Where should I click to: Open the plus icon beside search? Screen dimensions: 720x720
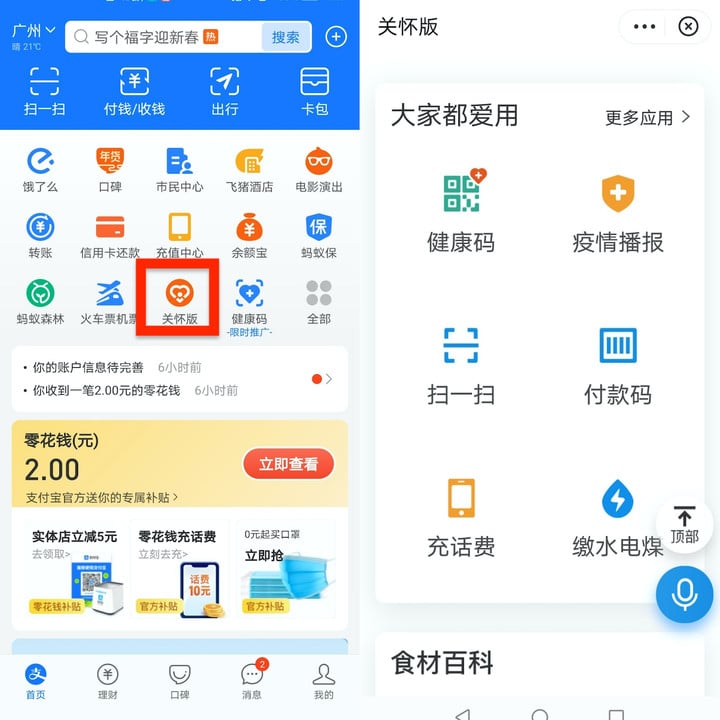tap(336, 37)
